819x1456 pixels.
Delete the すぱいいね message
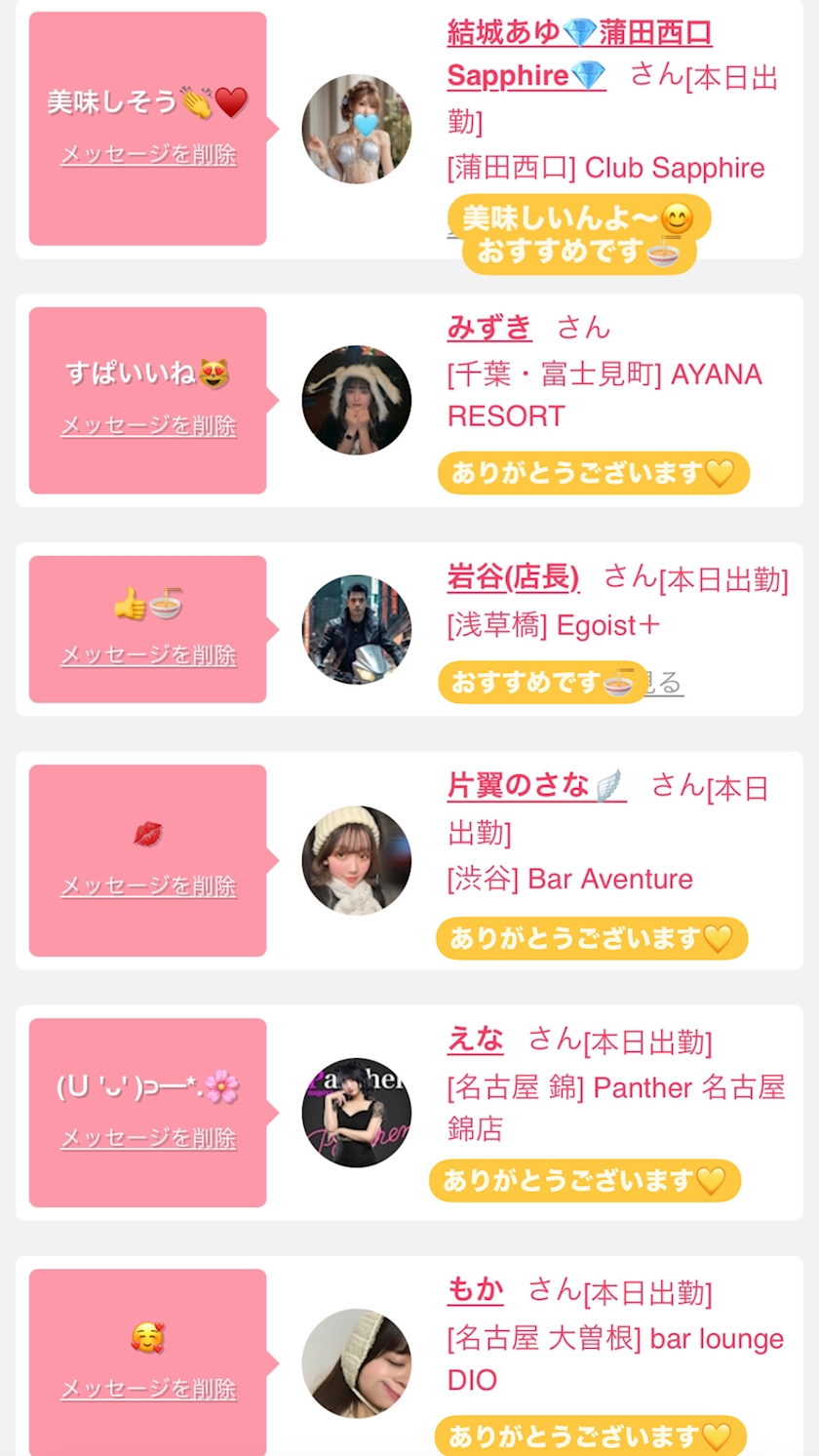coord(148,426)
